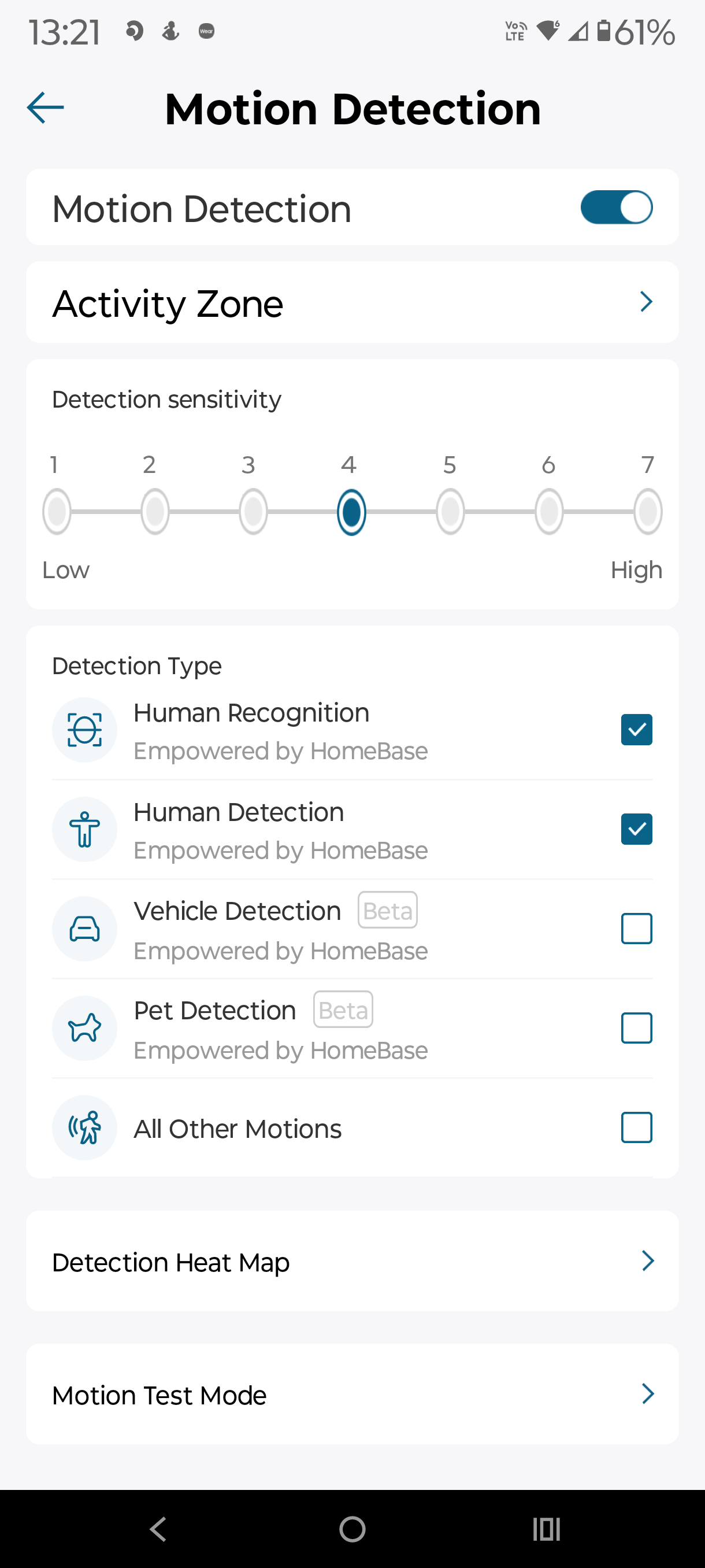705x1568 pixels.
Task: Set detection sensitivity to level 1
Action: coord(57,512)
